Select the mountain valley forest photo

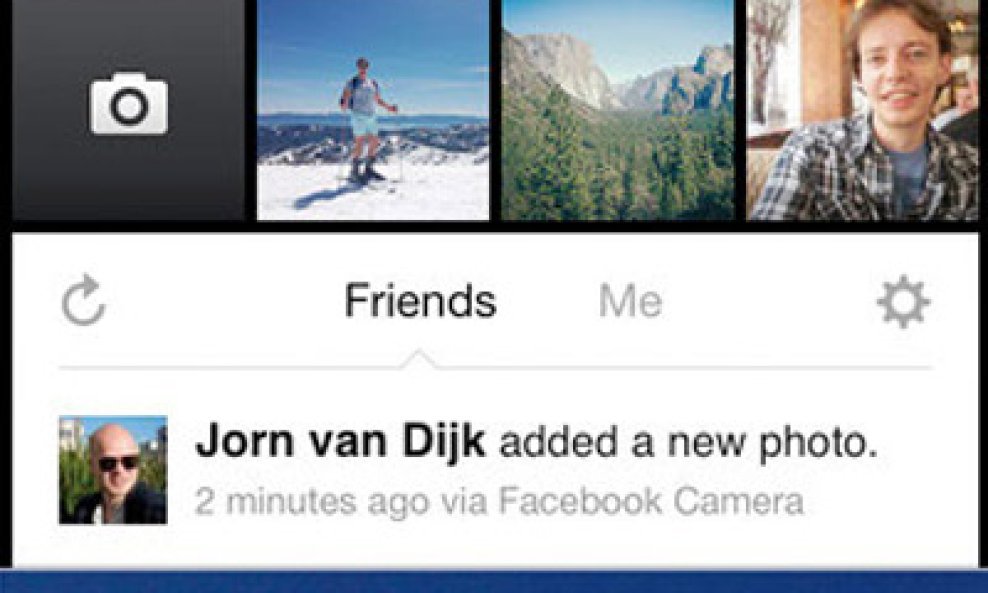617,108
